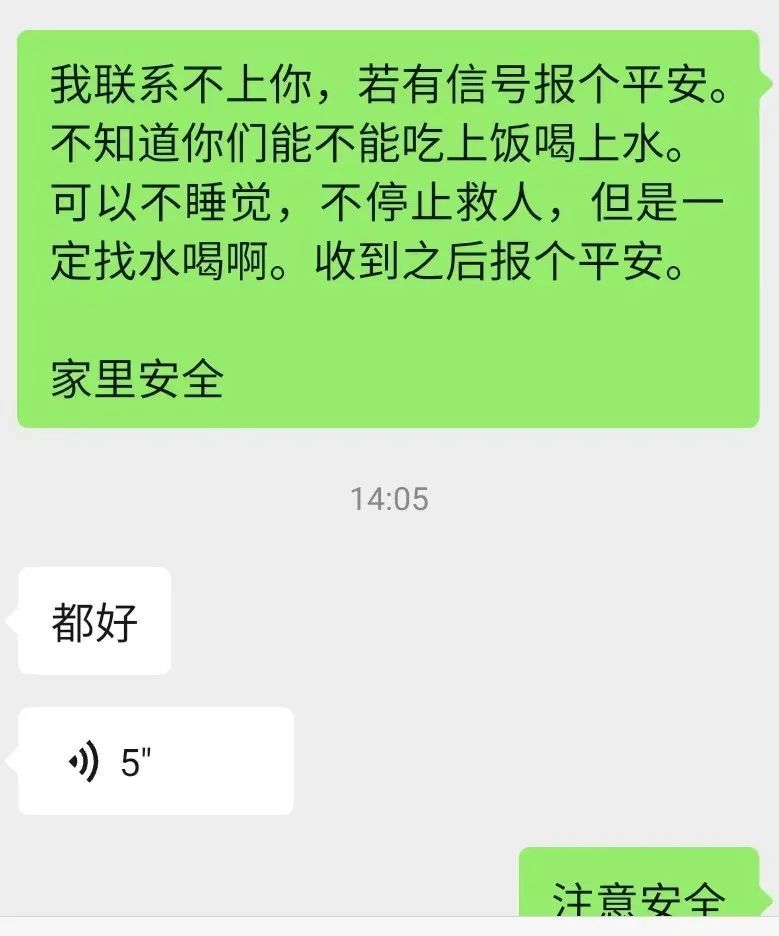Image resolution: width=779 pixels, height=936 pixels.
Task: Select the "注意安全" green message at bottom
Action: (x=640, y=895)
